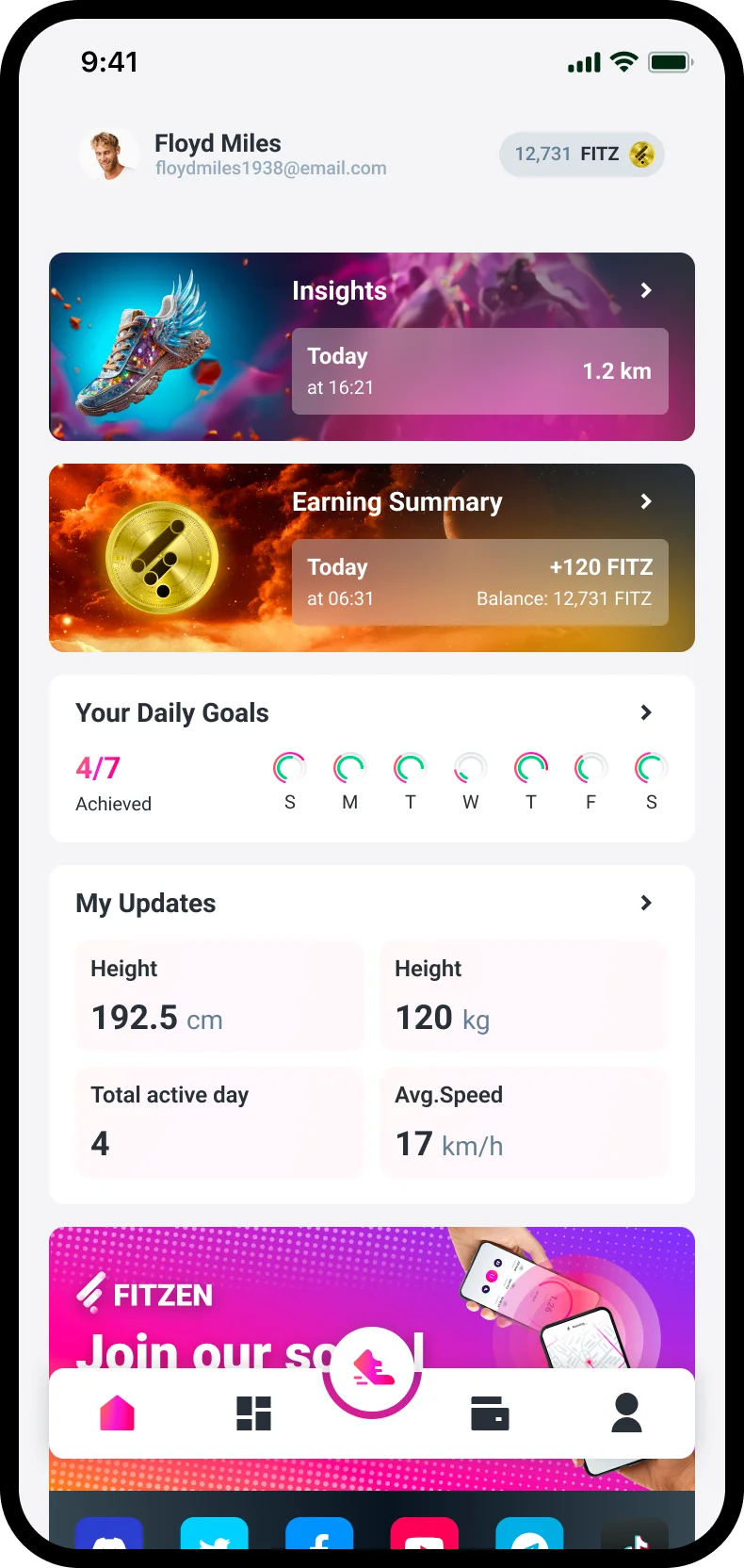
Task: Open the TikTok social link
Action: coord(634,1534)
